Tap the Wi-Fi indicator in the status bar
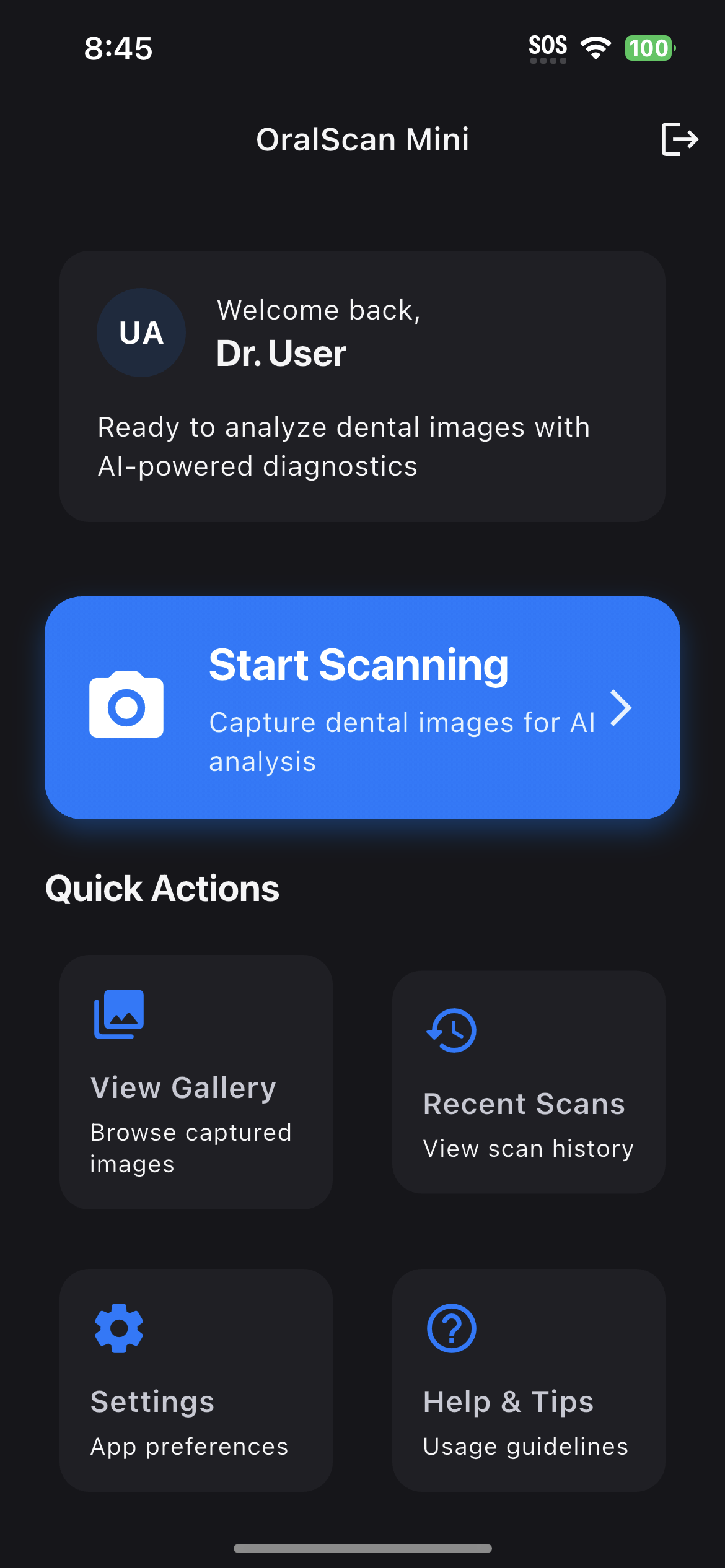The height and width of the screenshot is (1568, 725). [595, 46]
